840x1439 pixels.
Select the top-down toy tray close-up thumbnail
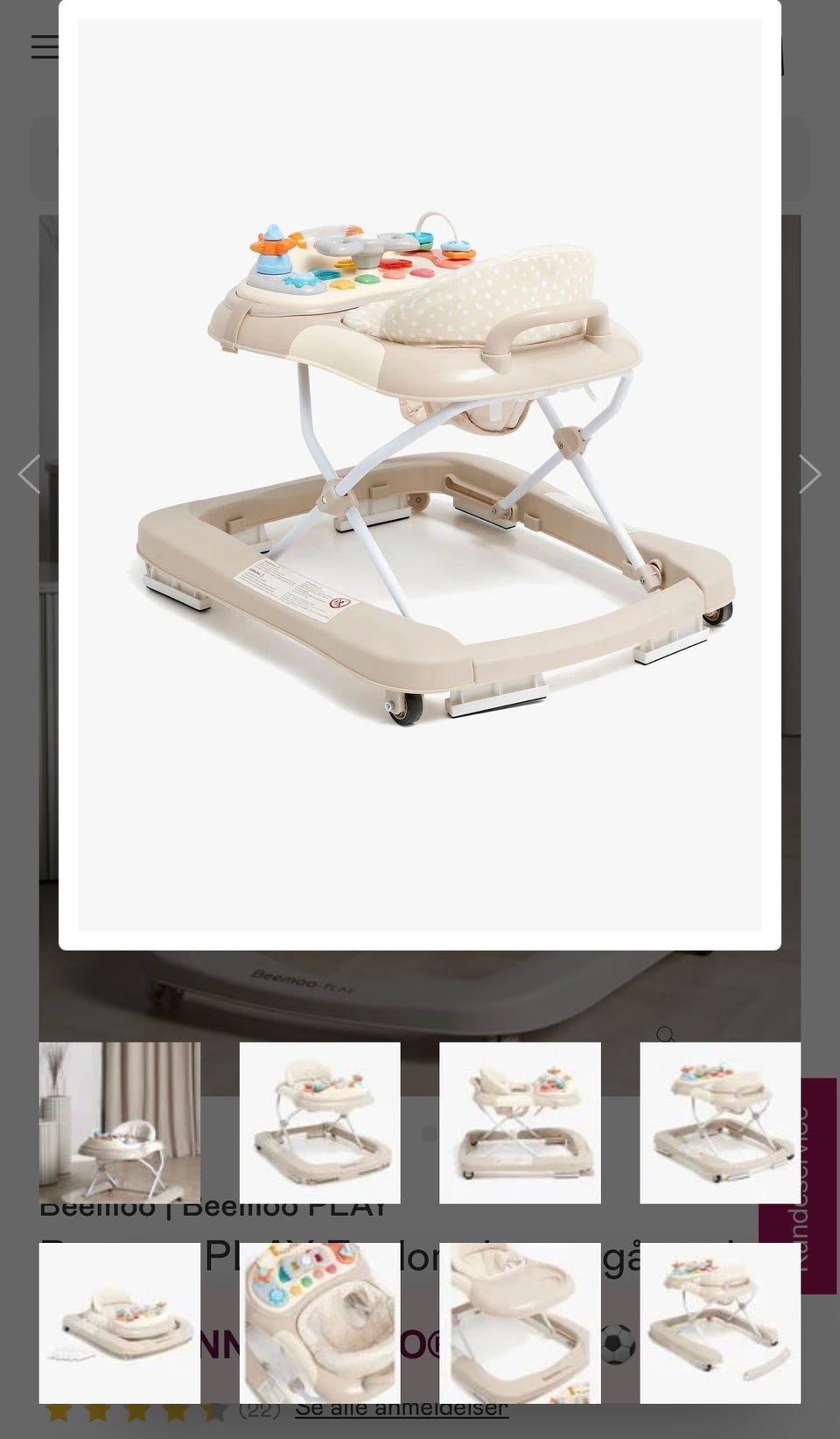tap(320, 1323)
